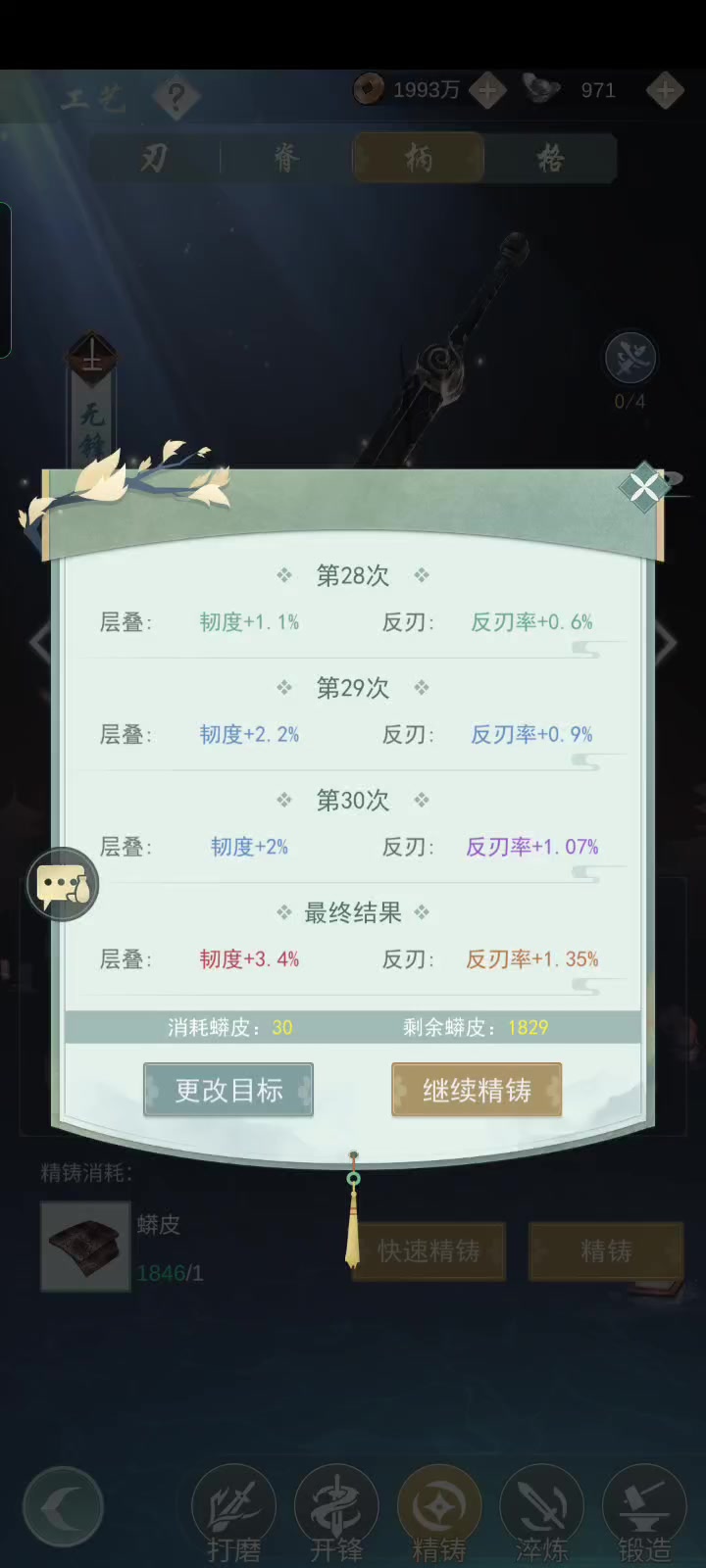The image size is (706, 1568).
Task: Tap the 蟒皮 material icon
Action: click(x=85, y=1247)
